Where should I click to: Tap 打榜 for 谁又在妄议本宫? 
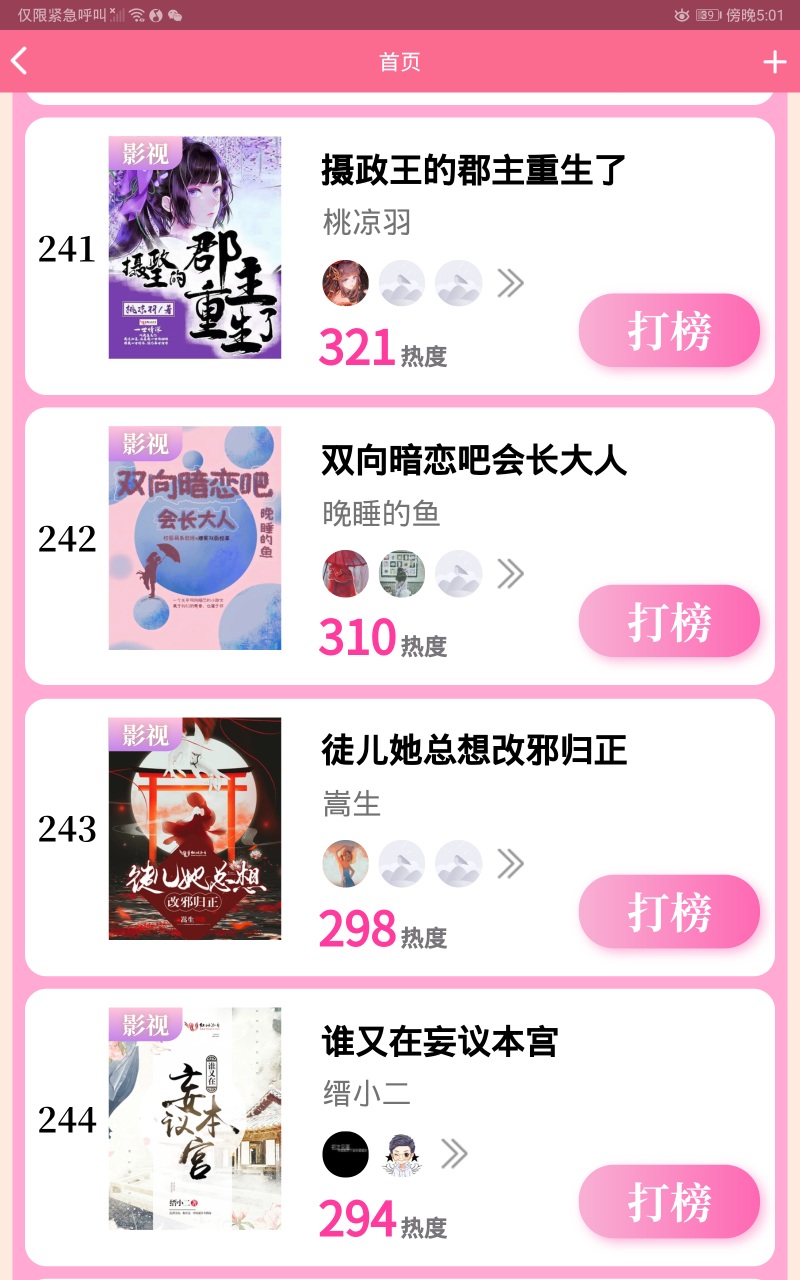click(669, 1201)
